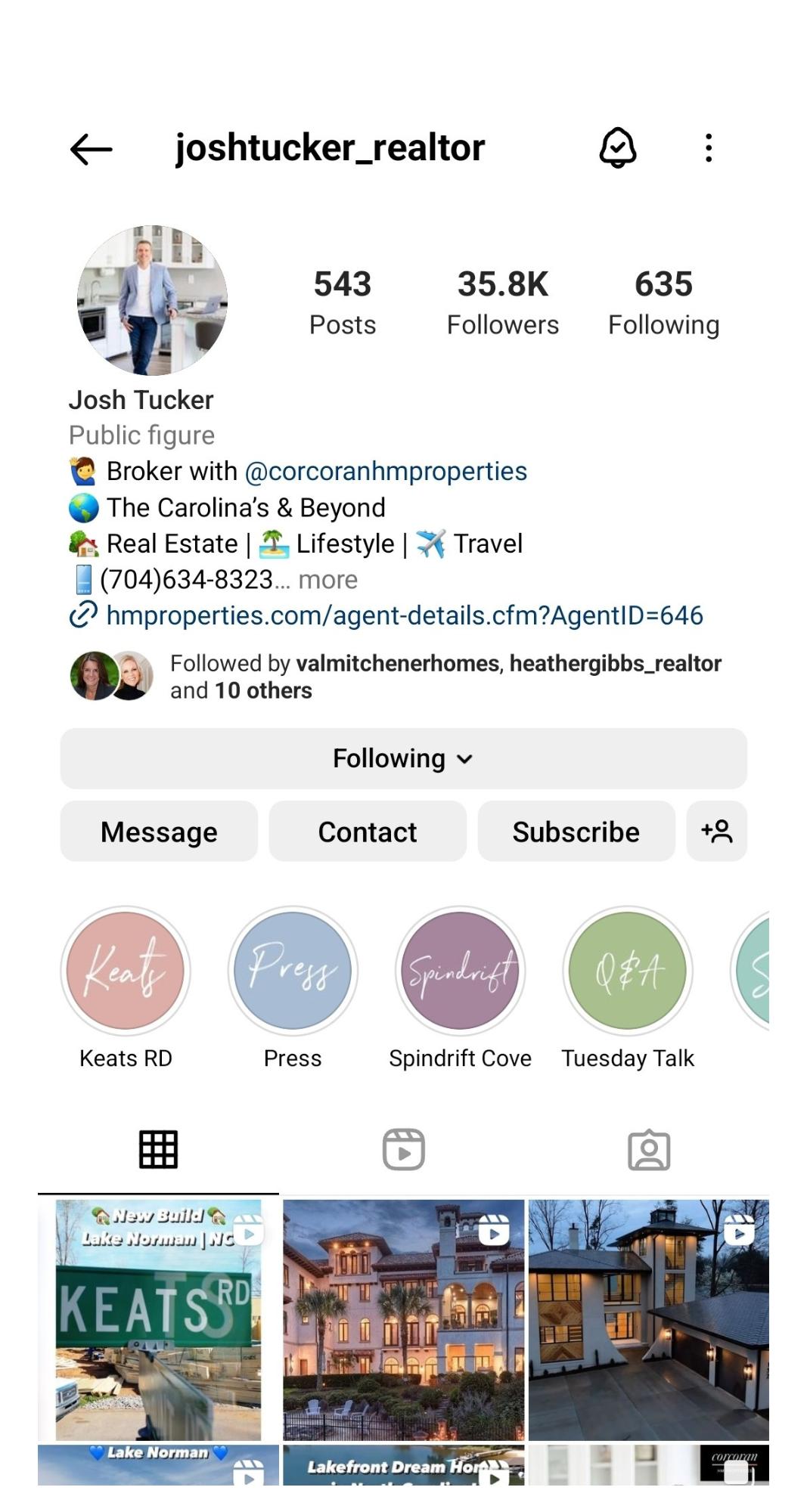The width and height of the screenshot is (807, 1512).
Task: Switch to the tagged photos tab
Action: click(x=648, y=1150)
